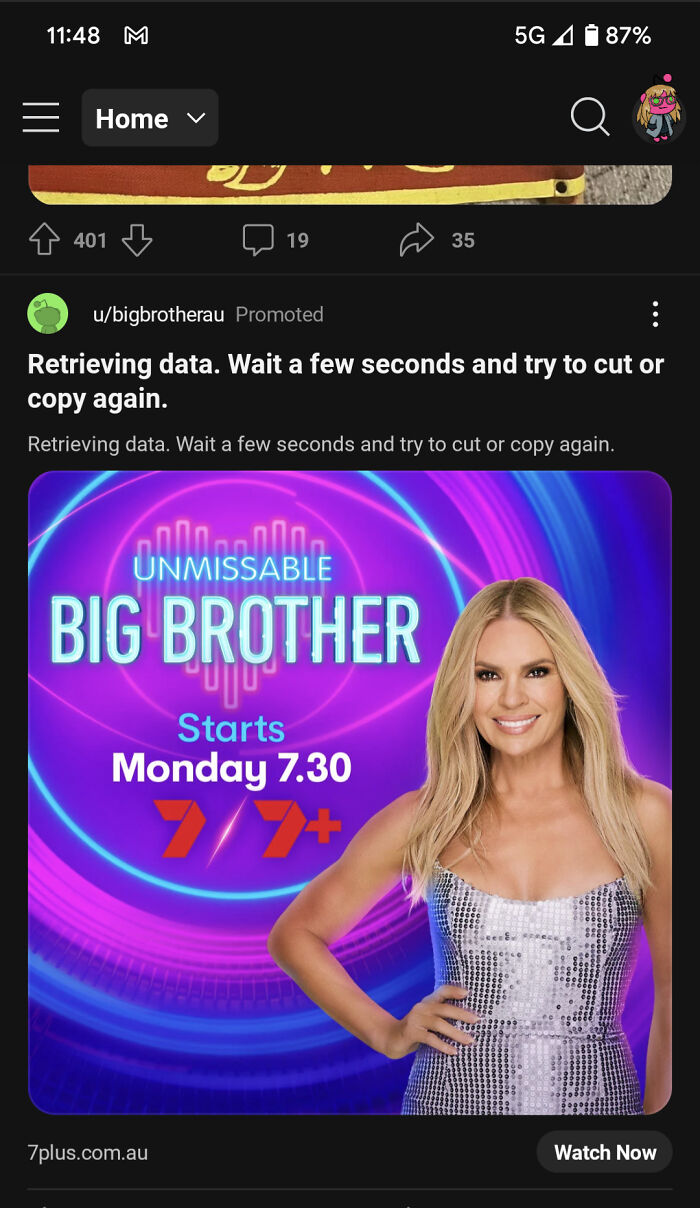Downvote the post with 401 votes
The width and height of the screenshot is (700, 1208).
(x=137, y=240)
